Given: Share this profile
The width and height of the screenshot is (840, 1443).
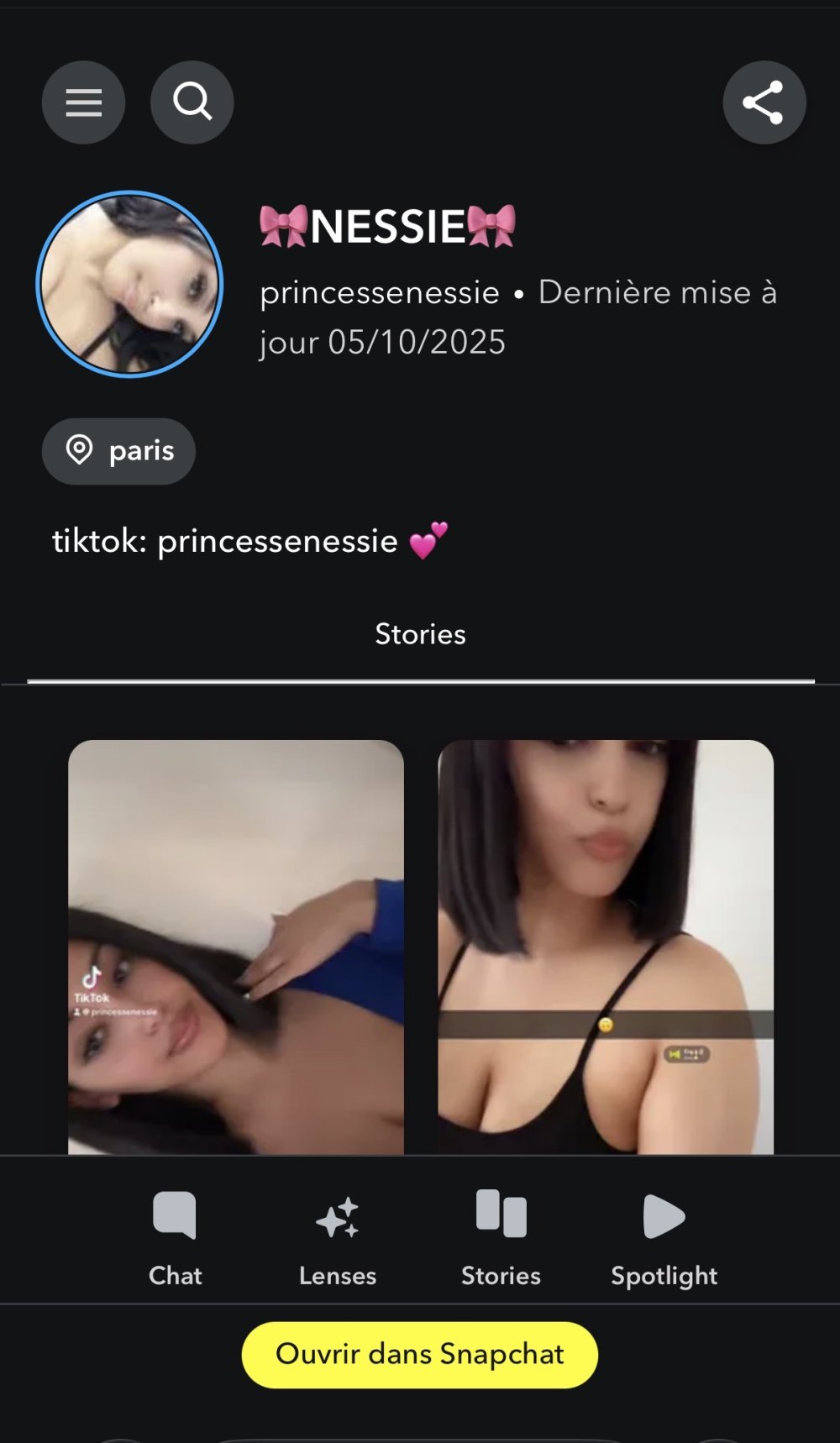Looking at the screenshot, I should point(764,102).
